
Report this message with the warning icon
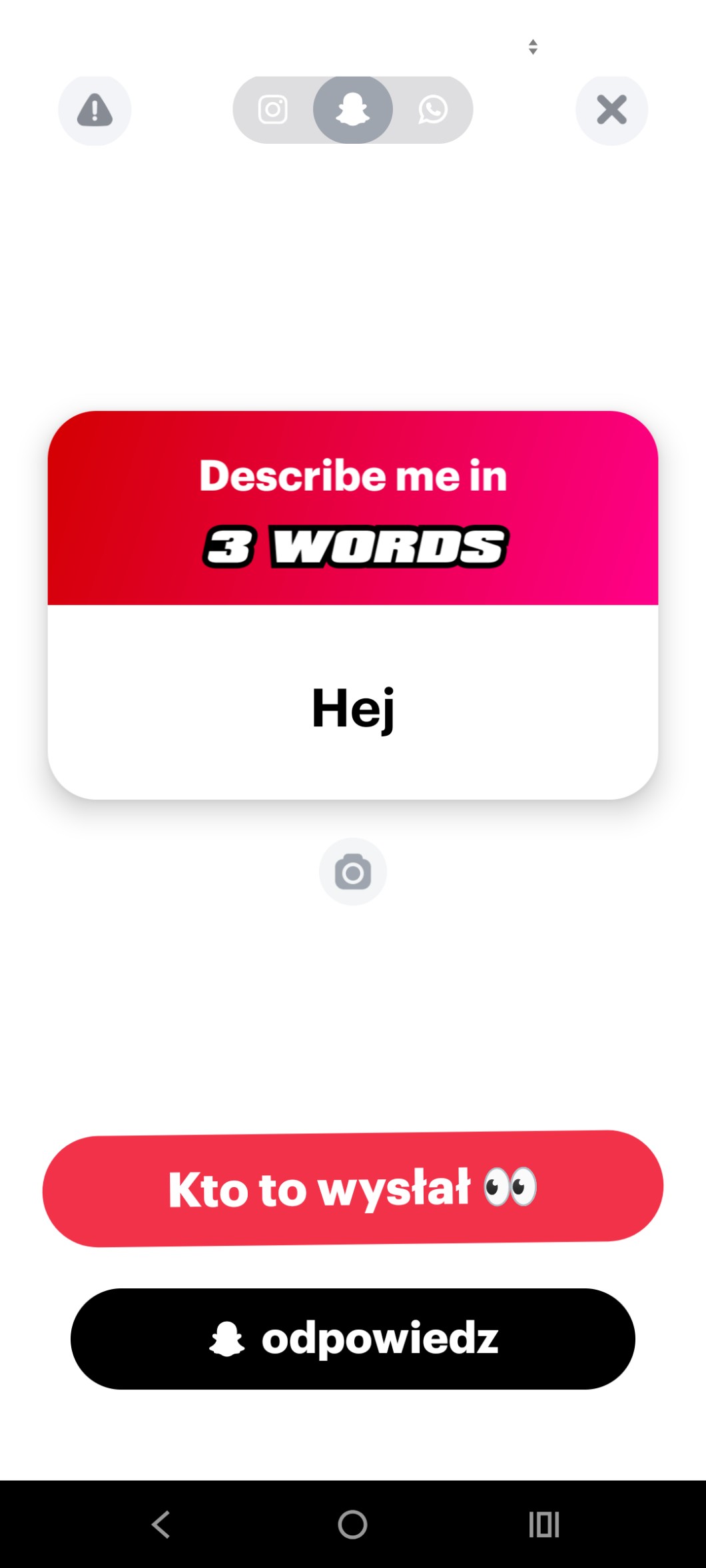(95, 110)
